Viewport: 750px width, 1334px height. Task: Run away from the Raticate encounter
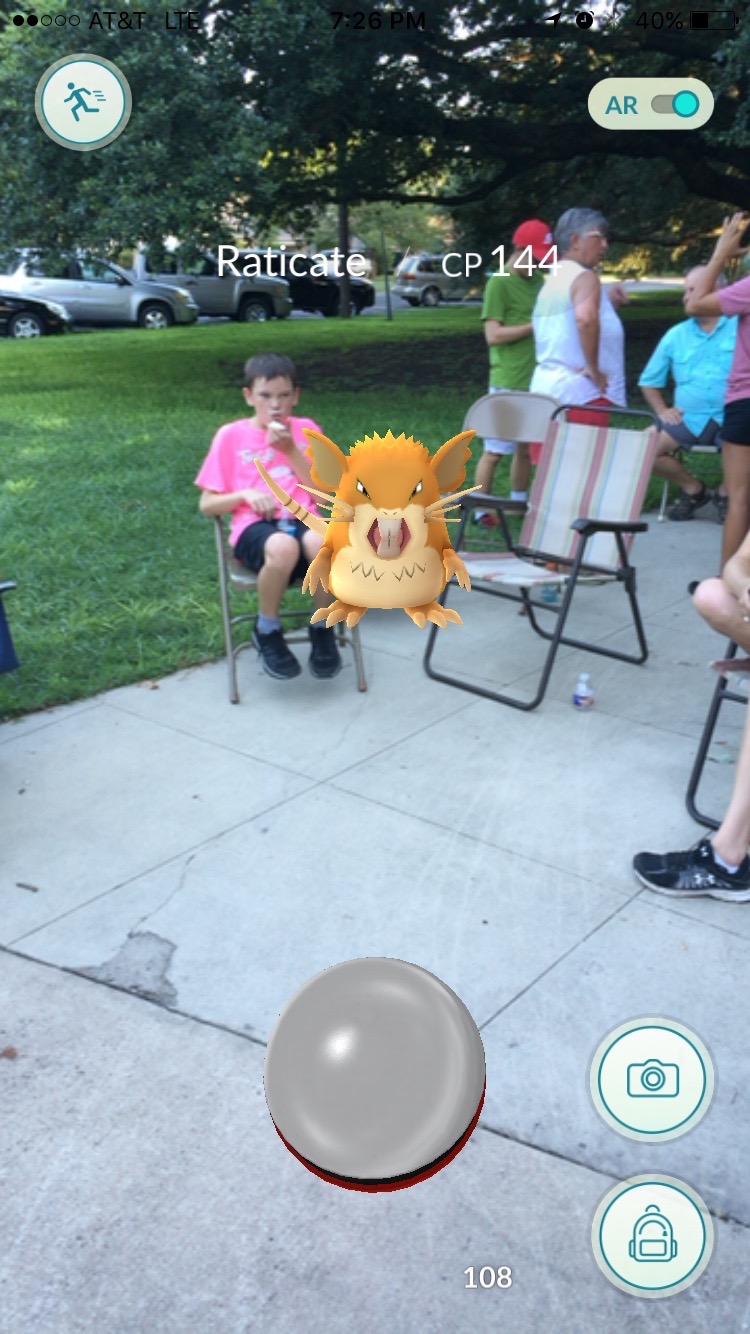click(x=83, y=102)
